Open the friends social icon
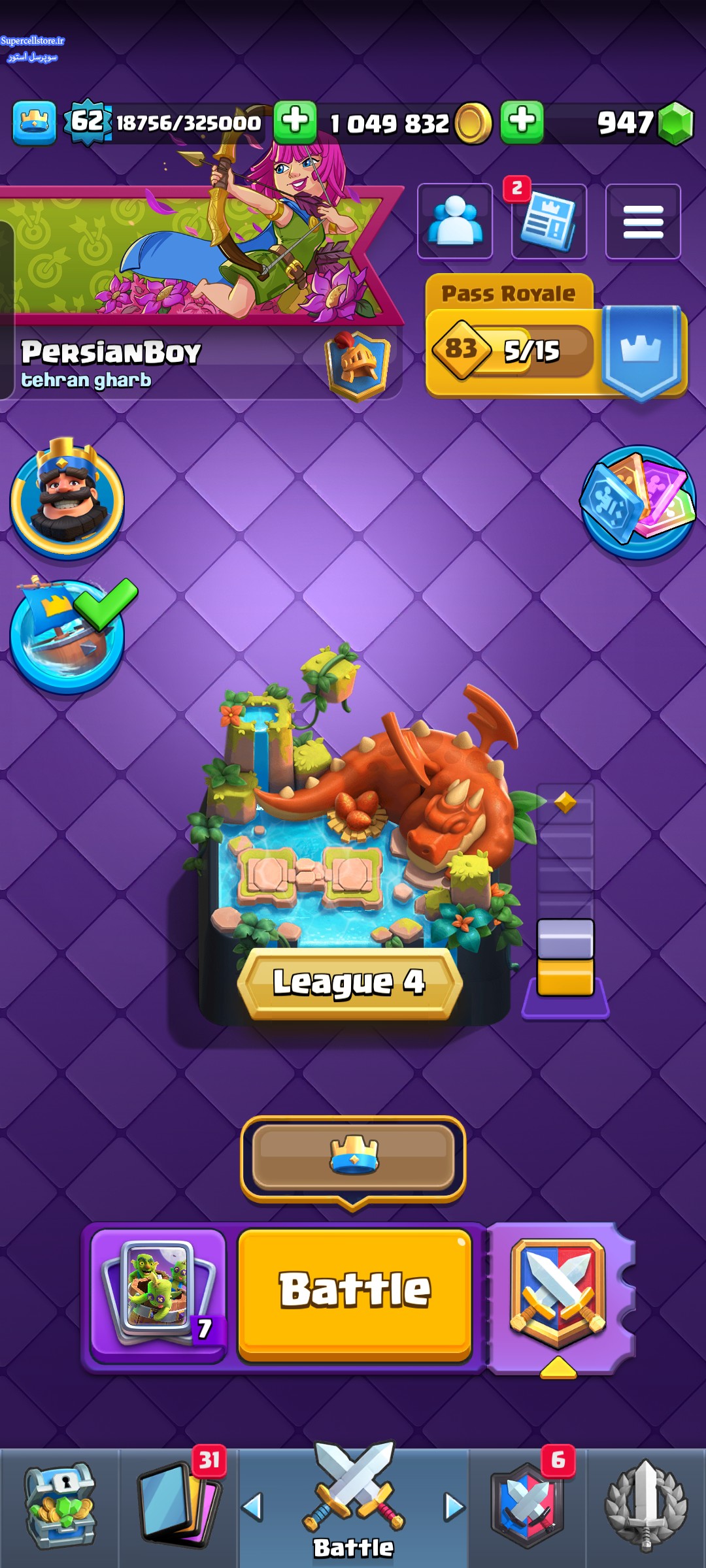 [x=455, y=221]
